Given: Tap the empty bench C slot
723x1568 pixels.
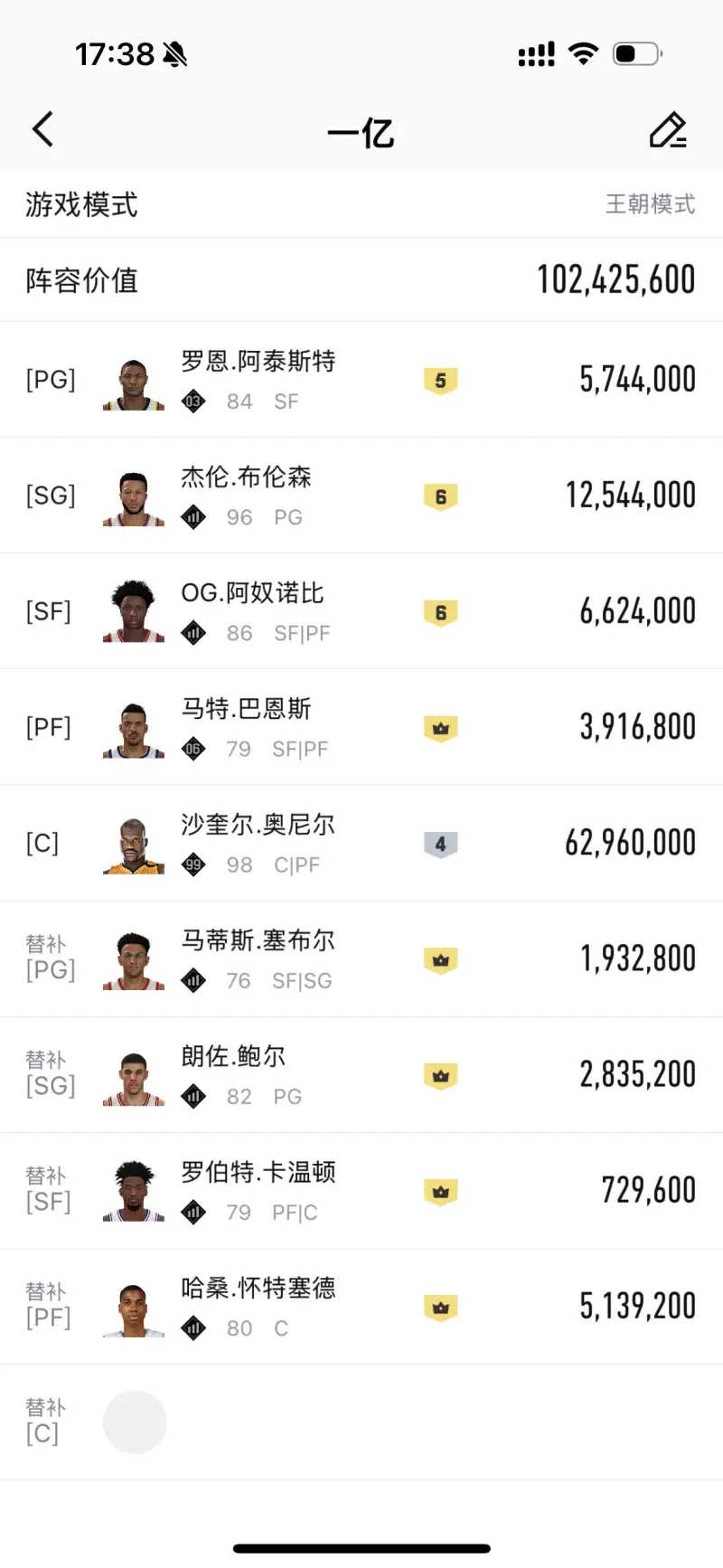Looking at the screenshot, I should [x=135, y=1422].
